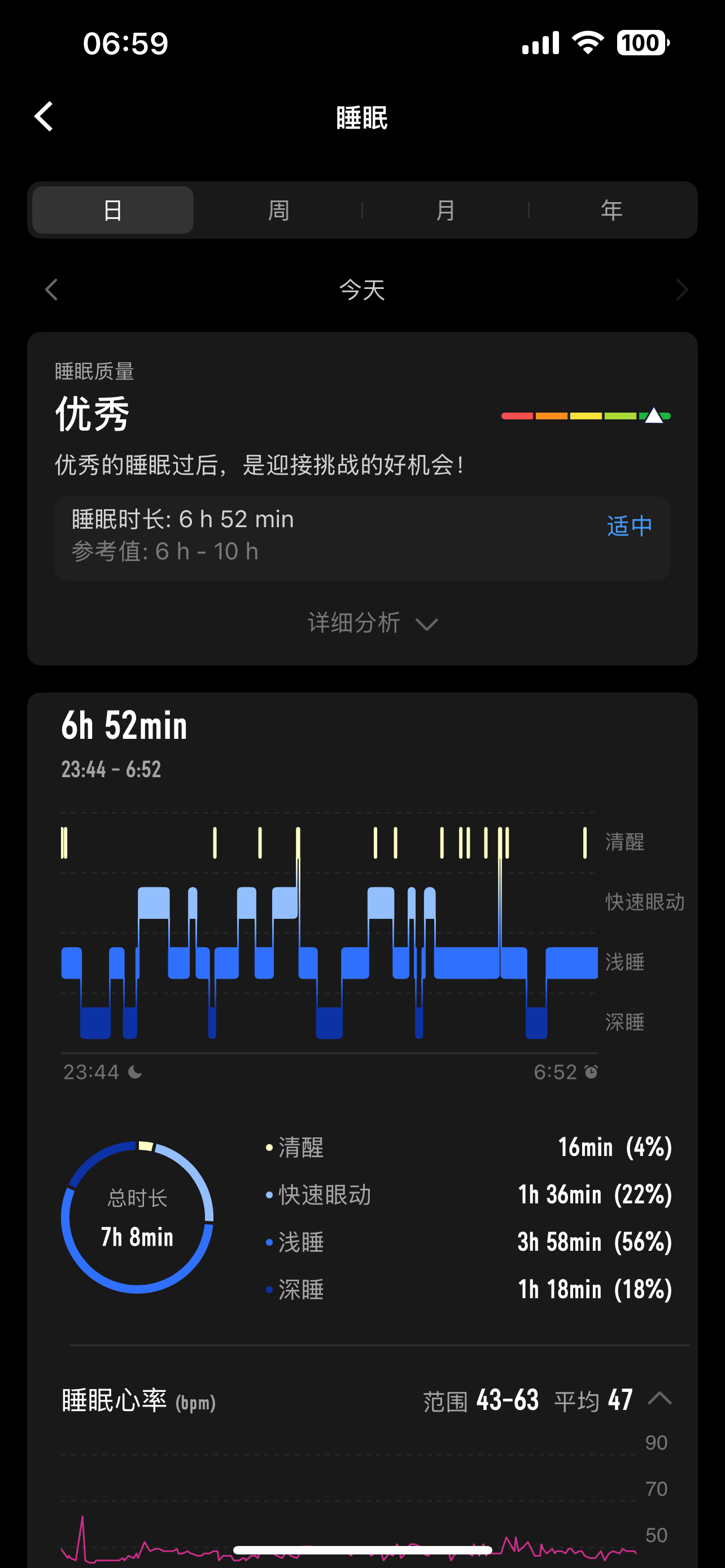Expand 详细分析 detailed analysis
Viewport: 725px width, 1568px height.
pyautogui.click(x=372, y=623)
